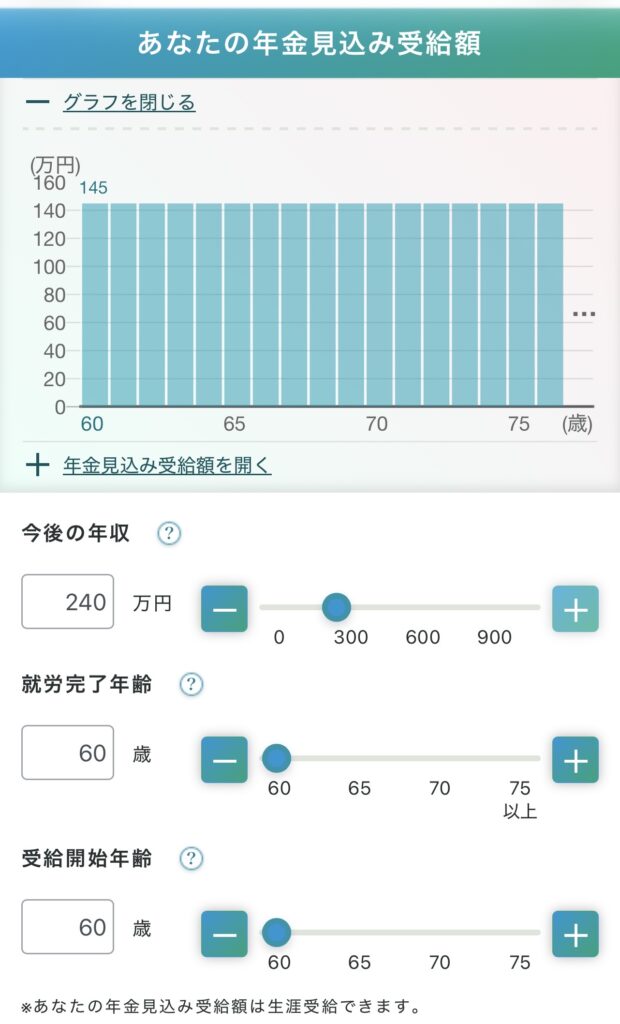This screenshot has height=1024, width=620.
Task: Decrease 今後の年収 with the minus button
Action: [x=224, y=608]
